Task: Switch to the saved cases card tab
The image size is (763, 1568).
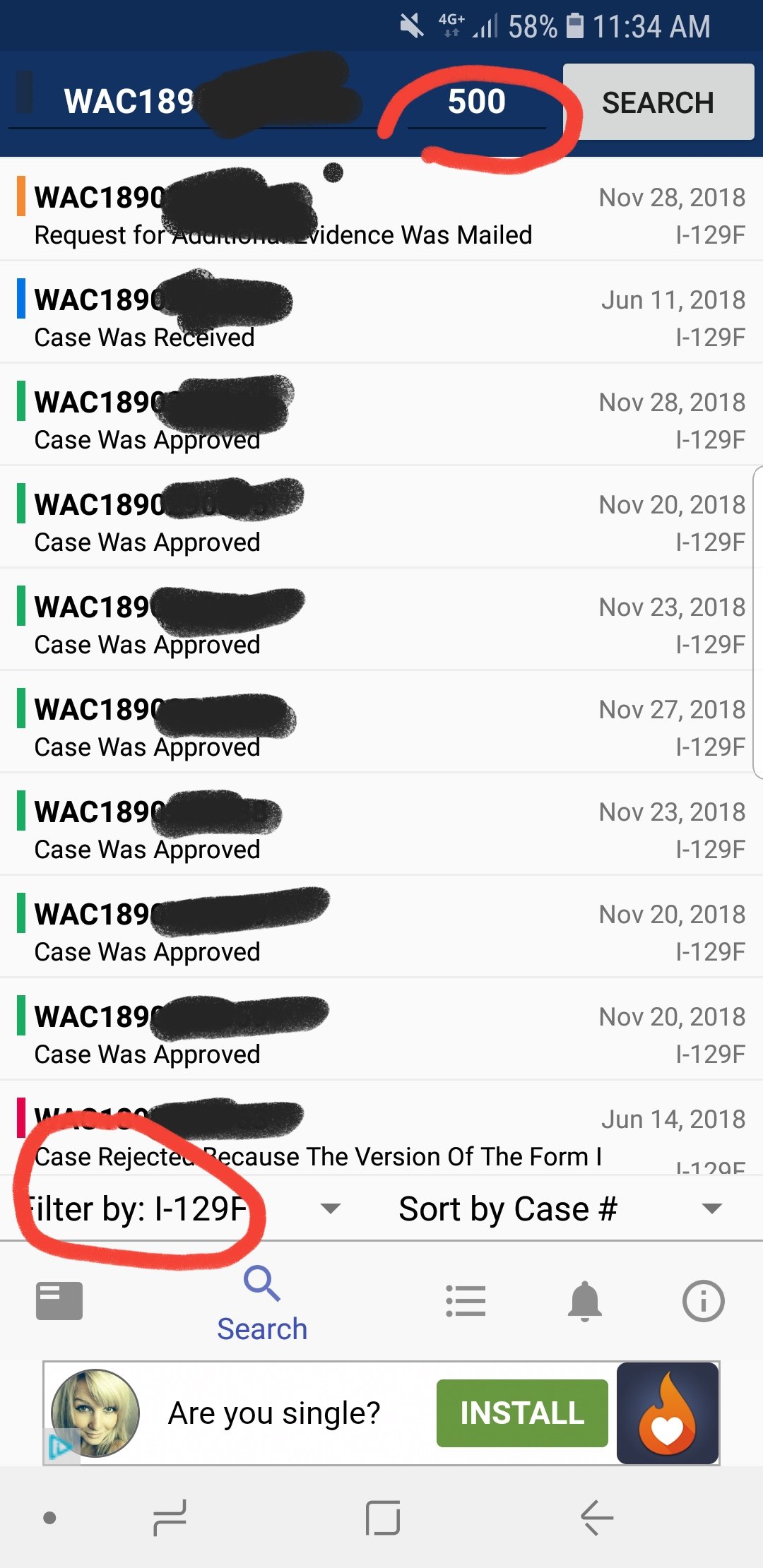Action: [x=59, y=1300]
